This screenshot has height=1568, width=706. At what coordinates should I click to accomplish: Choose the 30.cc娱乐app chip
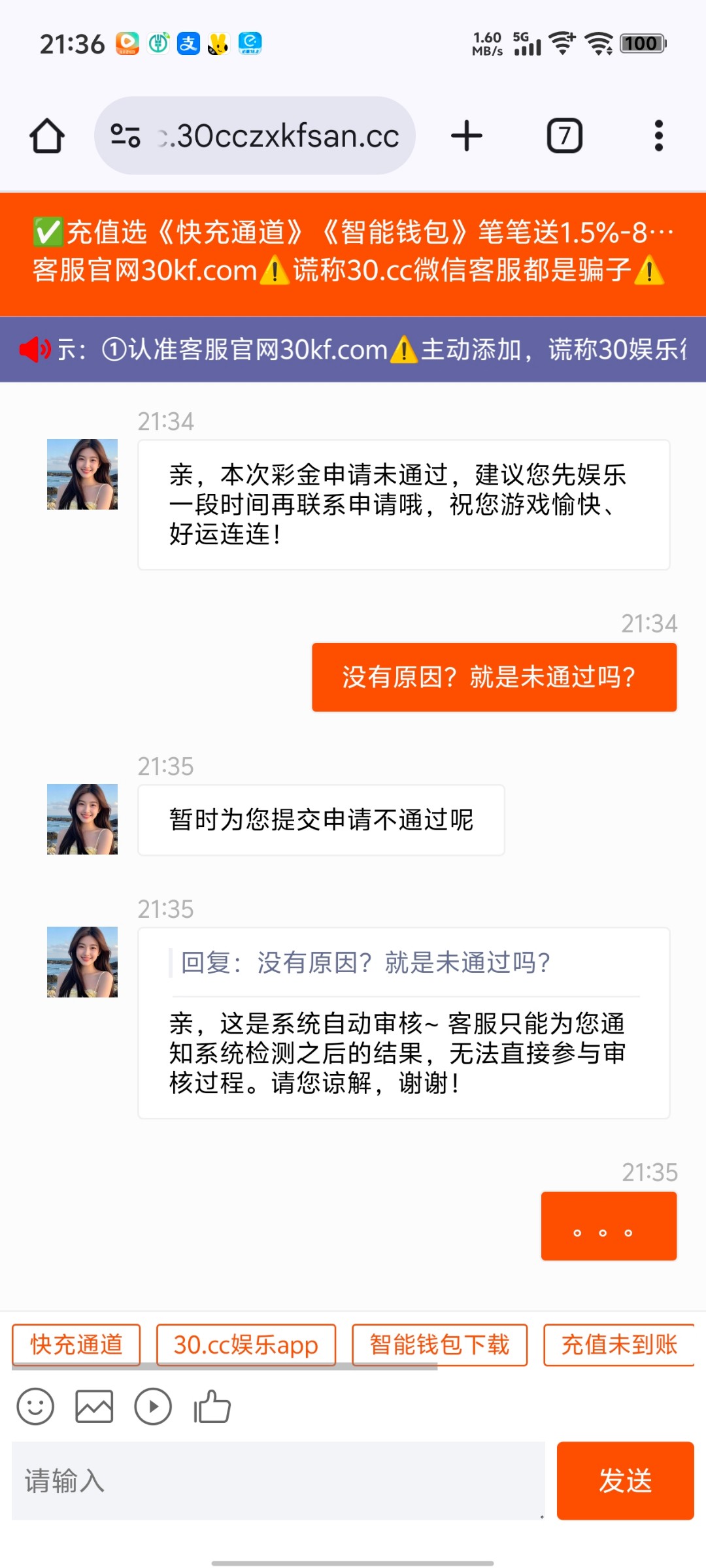pos(246,1345)
